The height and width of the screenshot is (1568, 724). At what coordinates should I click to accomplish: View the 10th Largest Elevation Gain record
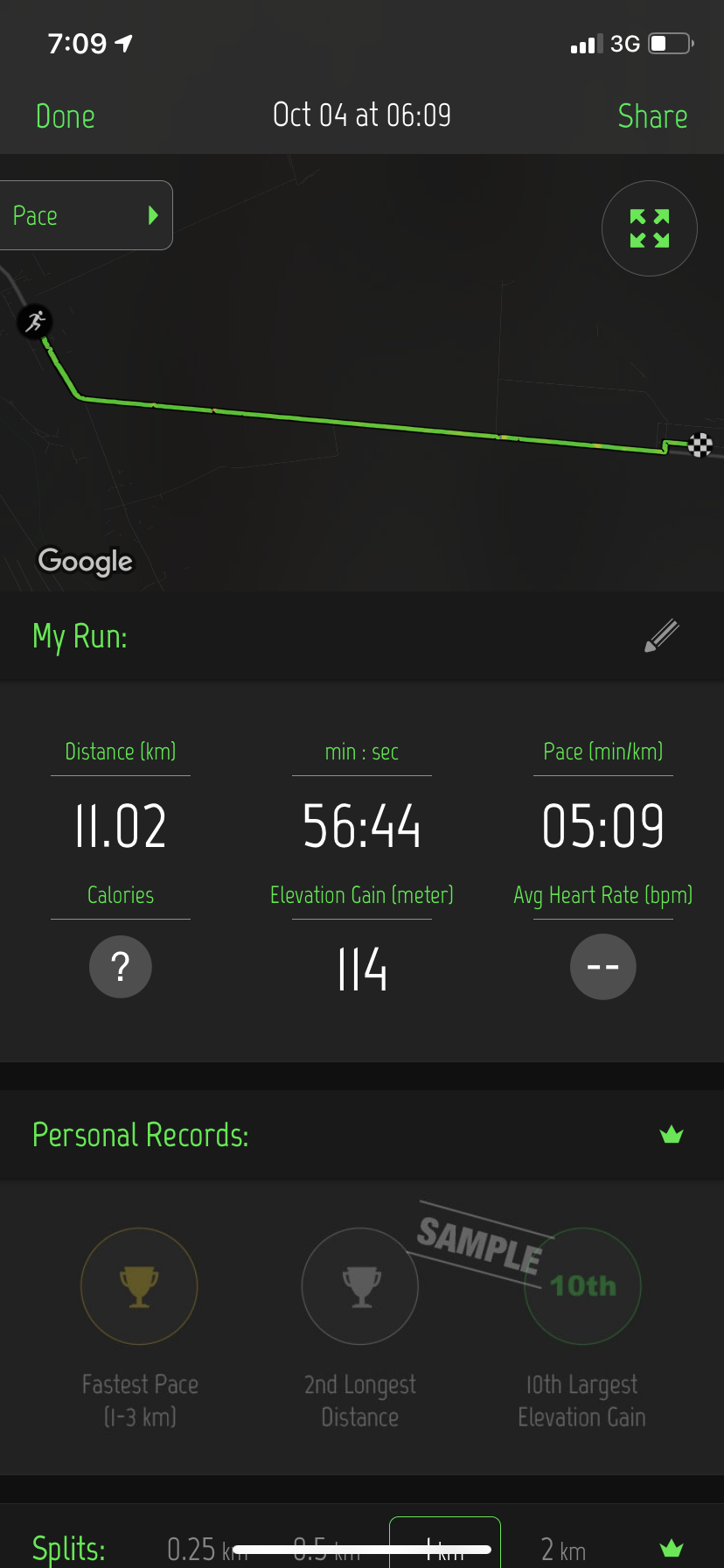point(582,1286)
